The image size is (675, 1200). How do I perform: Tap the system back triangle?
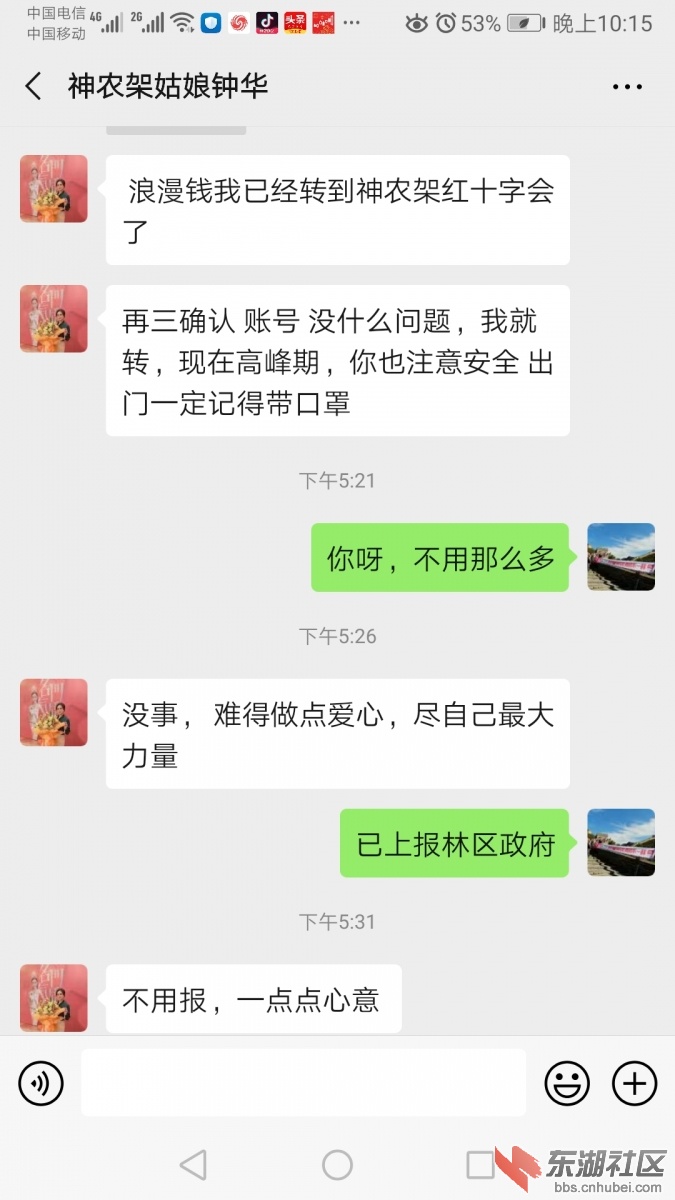pos(193,1164)
